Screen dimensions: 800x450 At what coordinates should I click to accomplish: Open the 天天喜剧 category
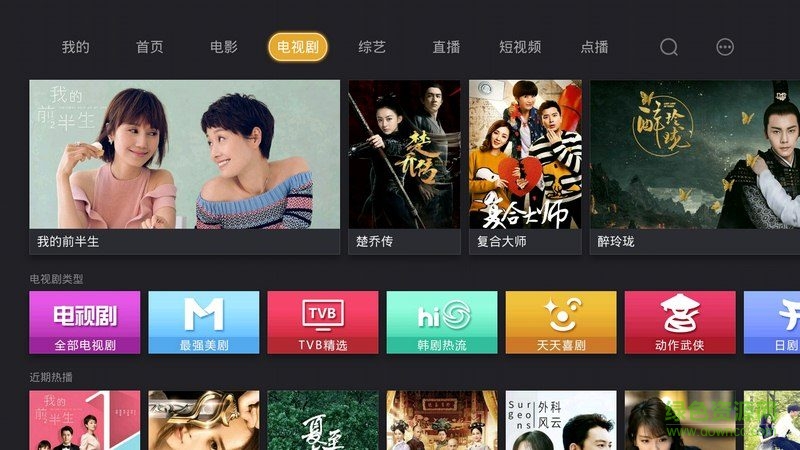[561, 322]
